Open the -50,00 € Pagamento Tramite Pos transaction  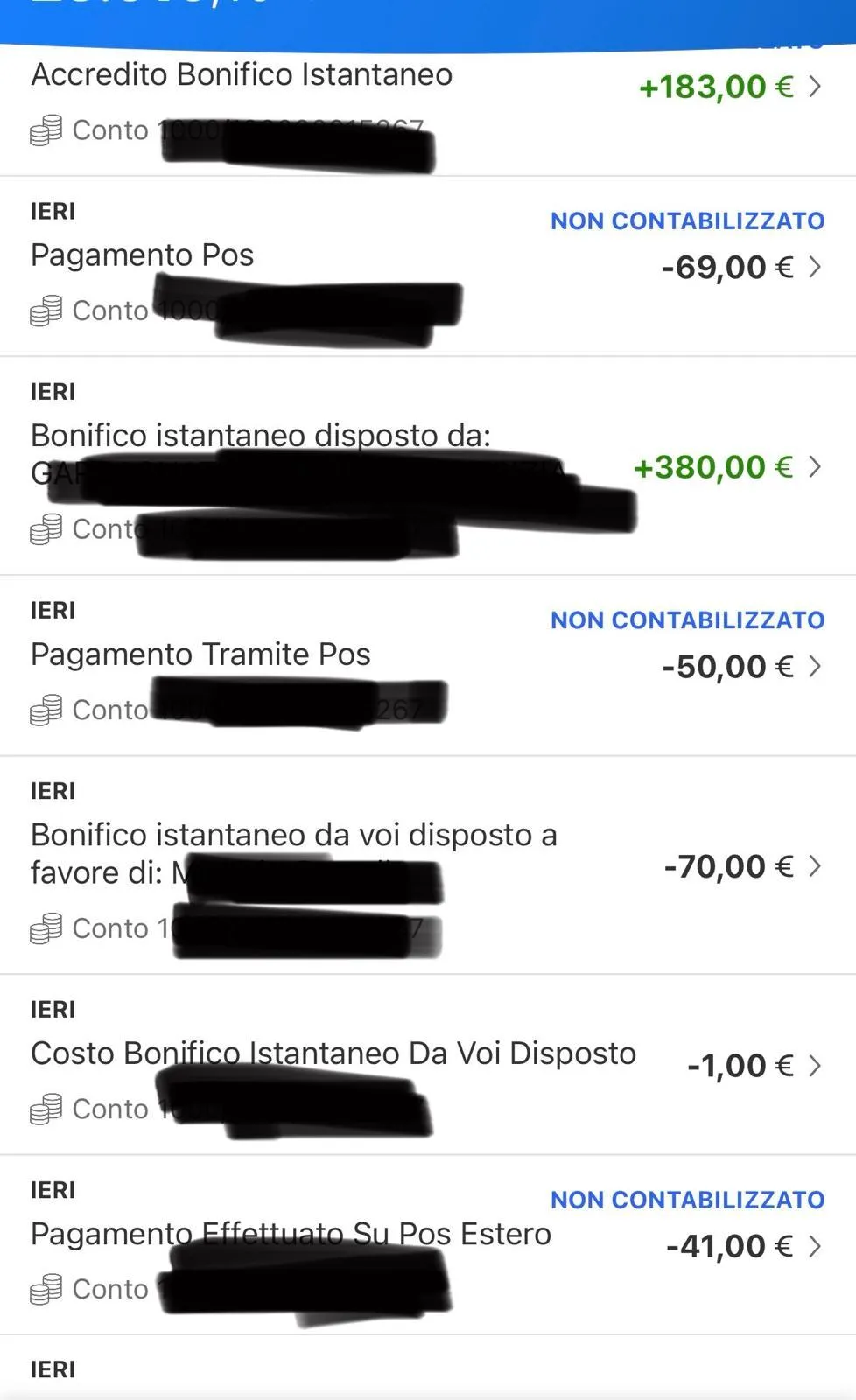click(814, 667)
